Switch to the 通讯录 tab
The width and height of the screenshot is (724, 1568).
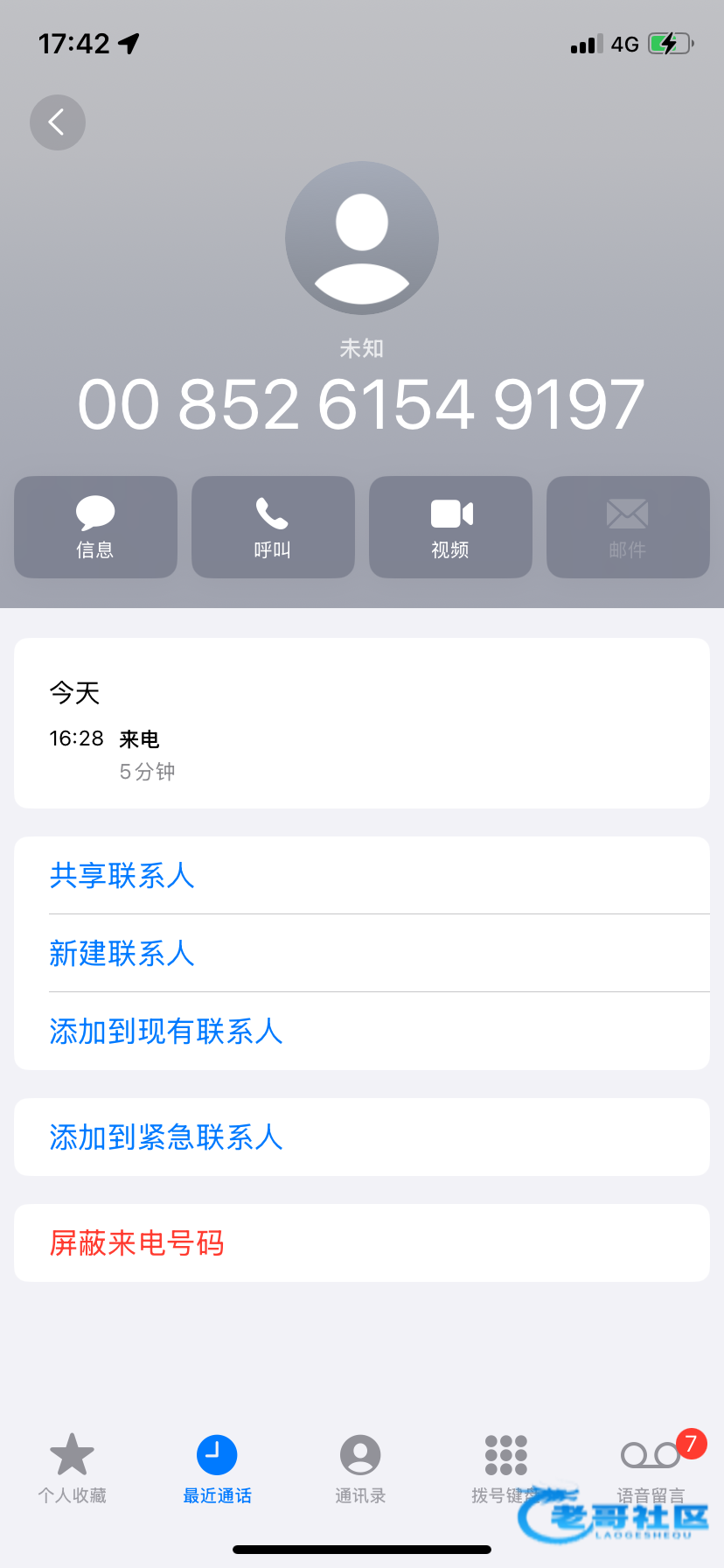click(360, 1469)
